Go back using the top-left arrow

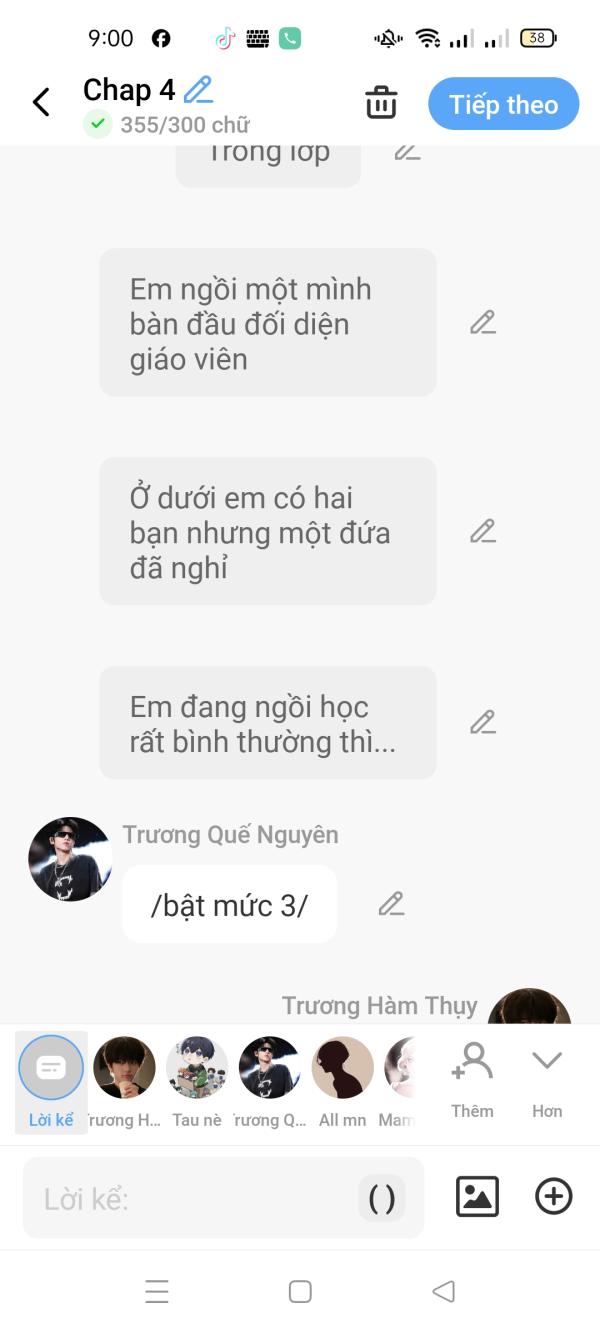click(x=41, y=102)
